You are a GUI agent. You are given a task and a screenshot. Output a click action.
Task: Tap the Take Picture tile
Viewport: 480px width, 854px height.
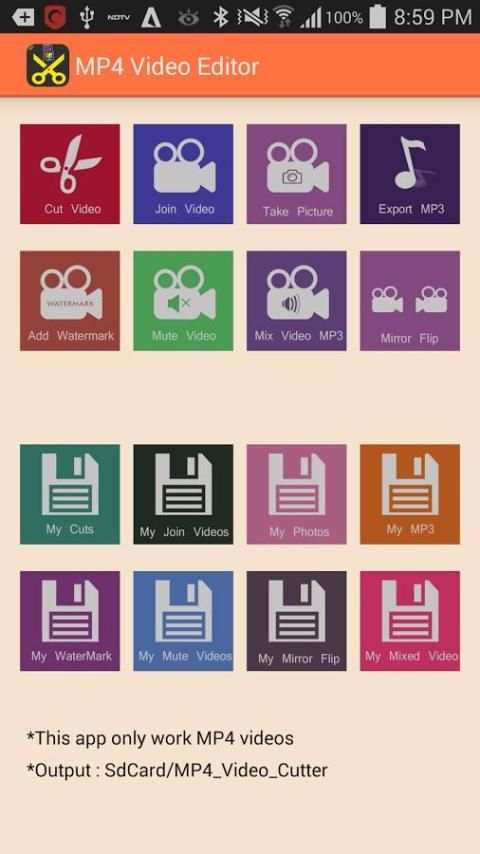[x=296, y=174]
